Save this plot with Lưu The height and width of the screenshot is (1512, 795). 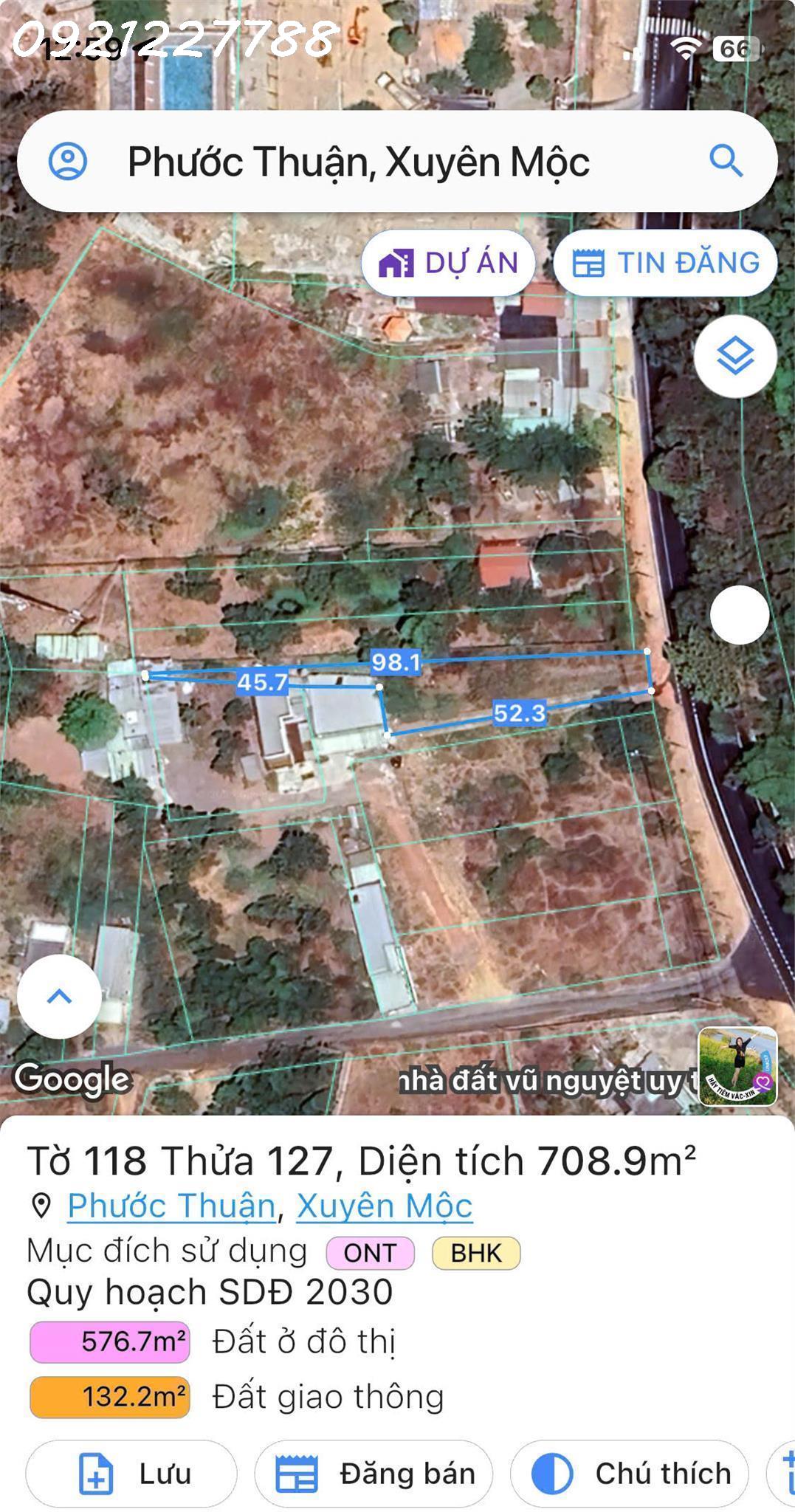131,1474
